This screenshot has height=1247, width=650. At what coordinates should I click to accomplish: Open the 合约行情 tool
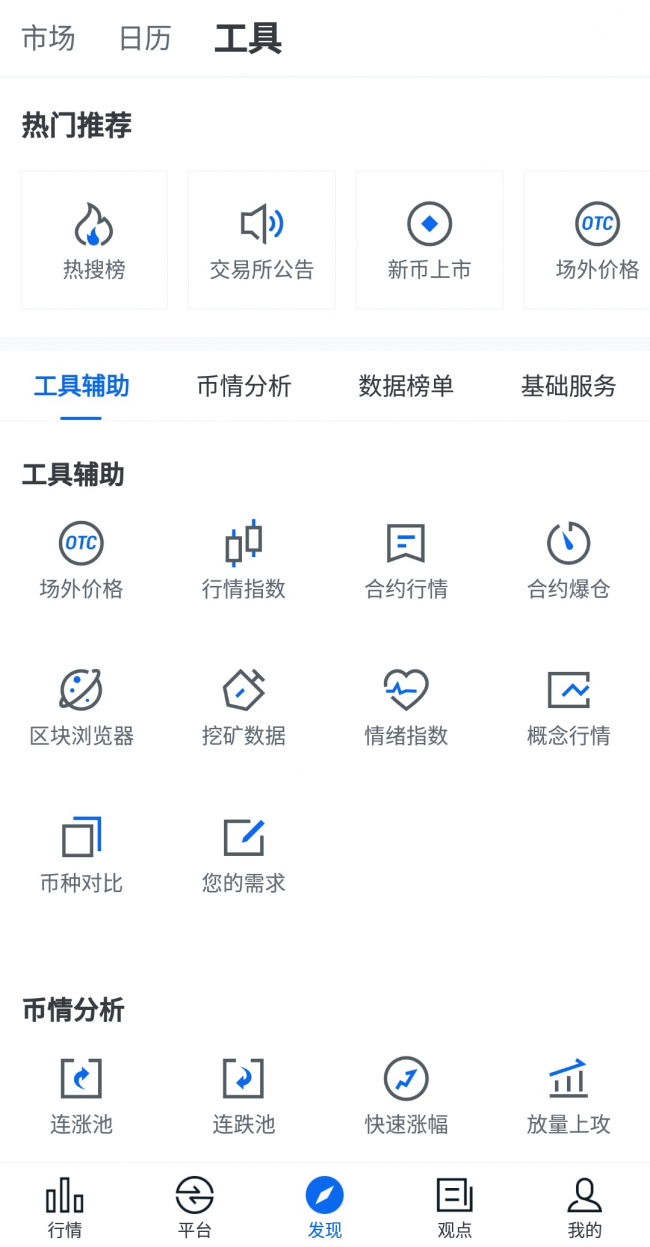406,560
